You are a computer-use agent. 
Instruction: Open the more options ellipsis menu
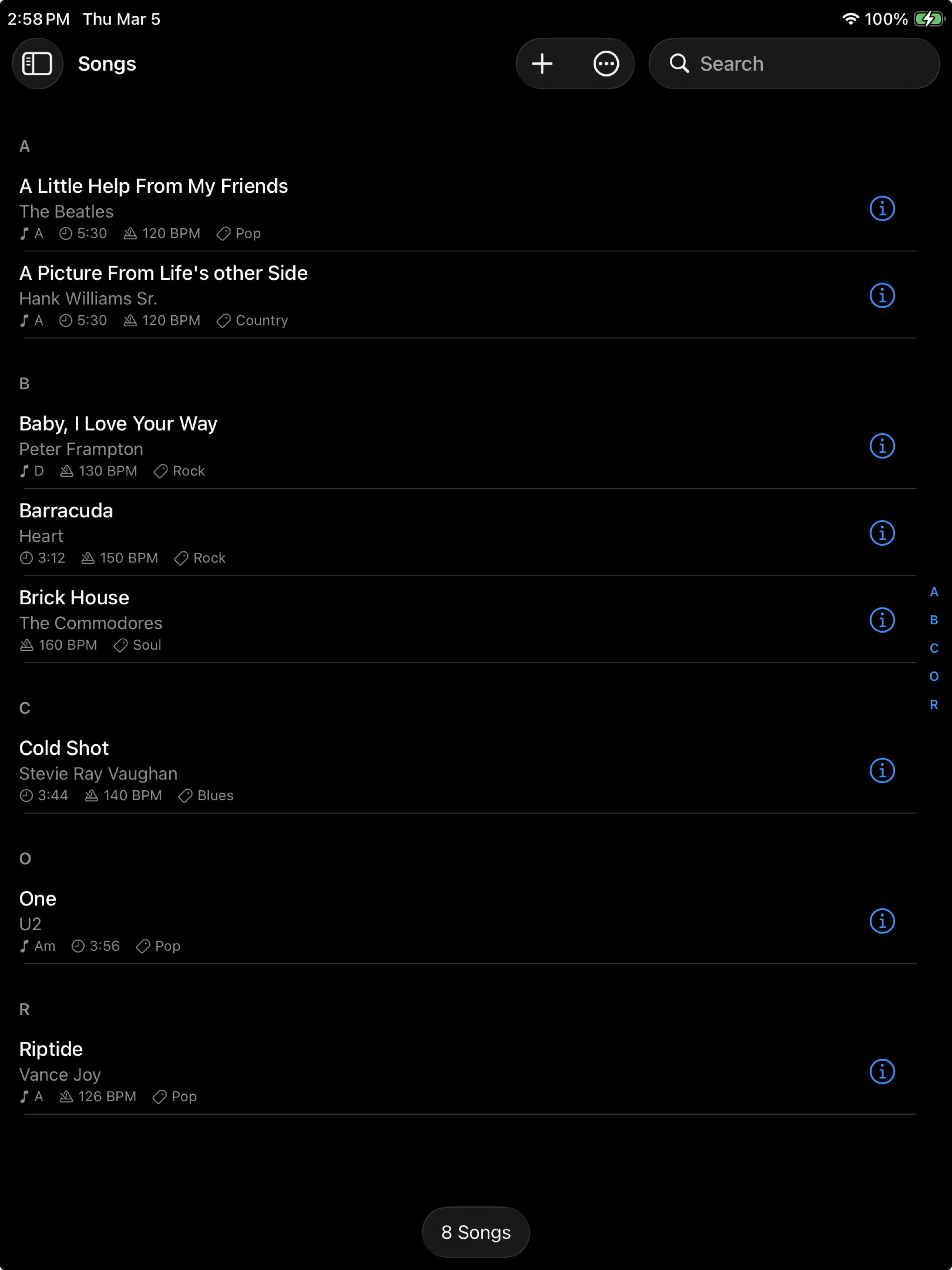click(x=606, y=63)
